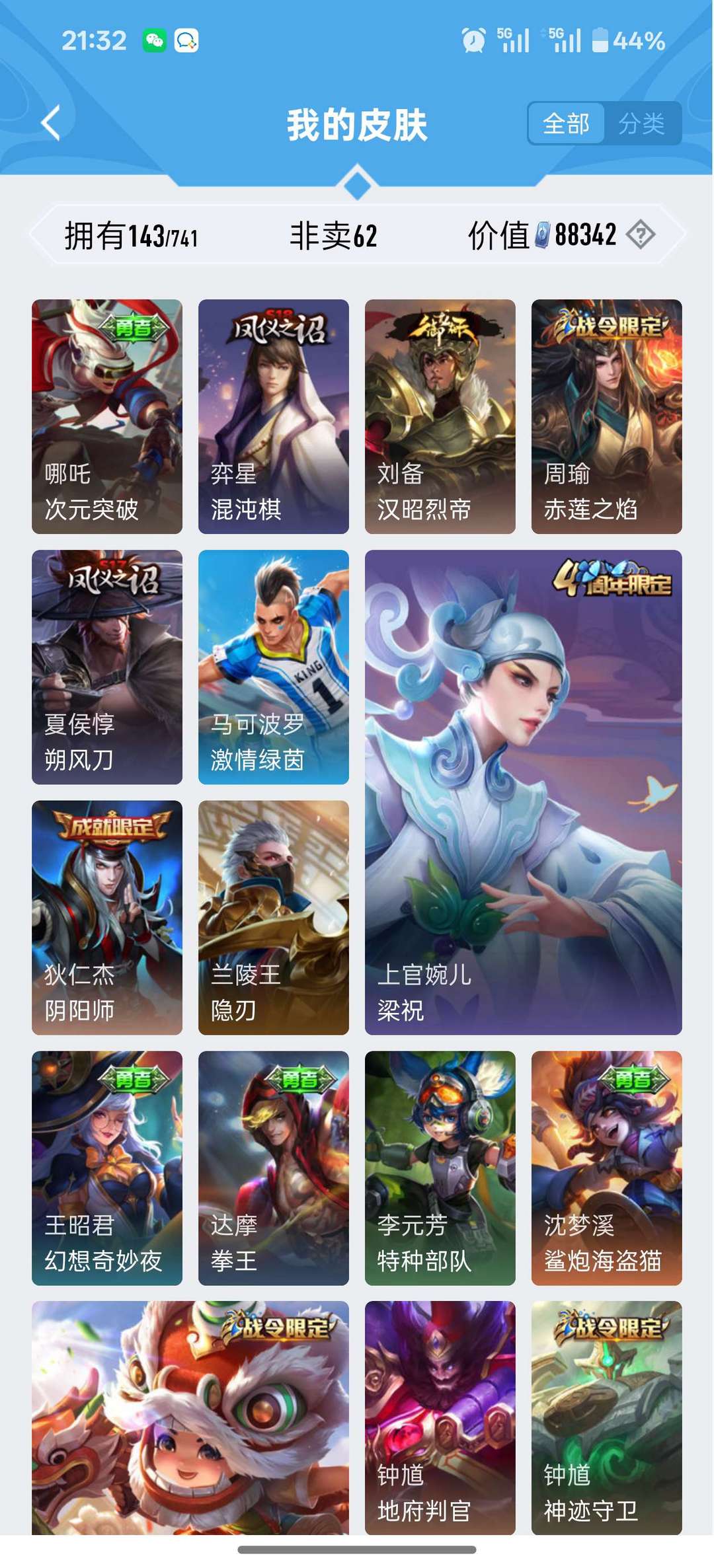The height and width of the screenshot is (1568, 714).
Task: Open the large 上官婉儿 梁祝 card
Action: click(x=524, y=792)
